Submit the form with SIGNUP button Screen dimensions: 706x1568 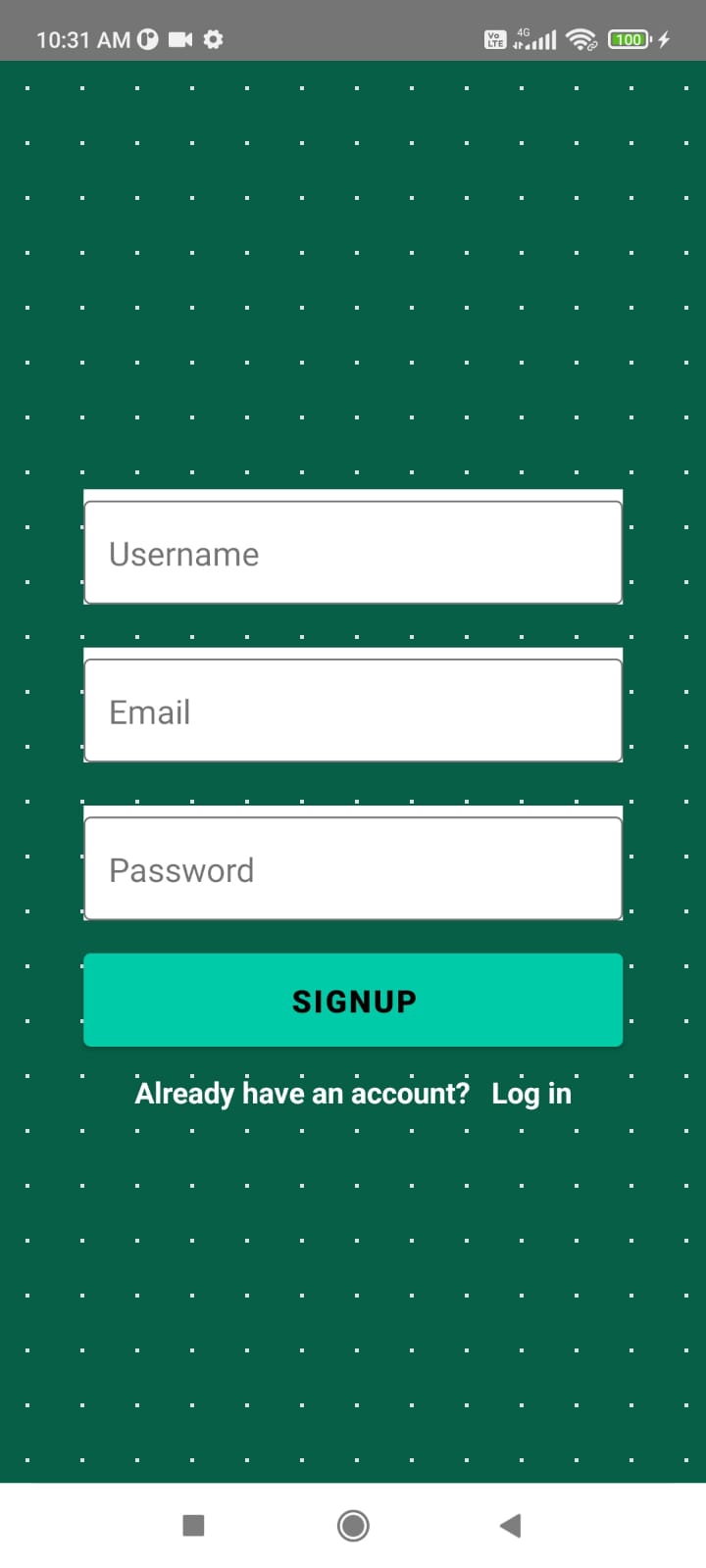[353, 1000]
